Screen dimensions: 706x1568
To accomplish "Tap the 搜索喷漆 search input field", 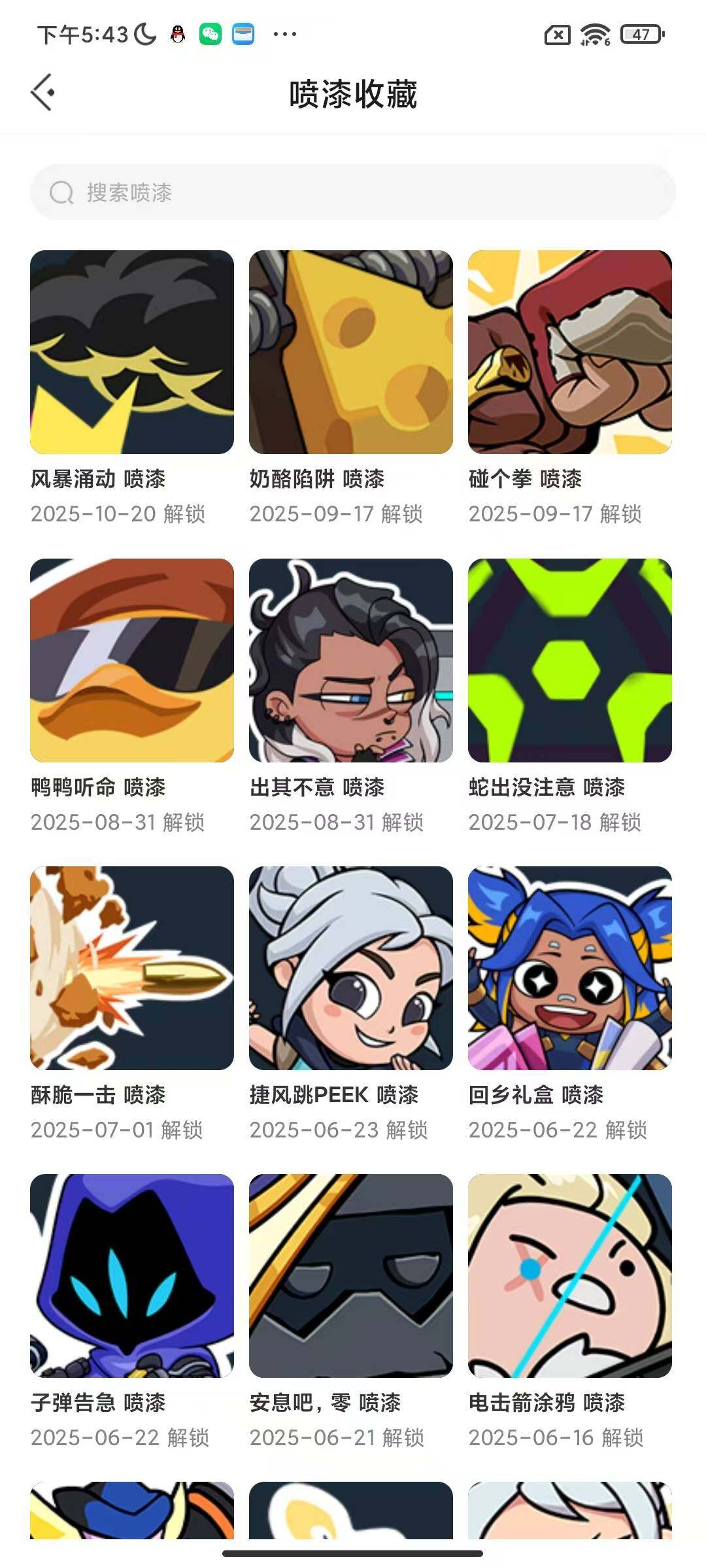I will click(x=353, y=192).
